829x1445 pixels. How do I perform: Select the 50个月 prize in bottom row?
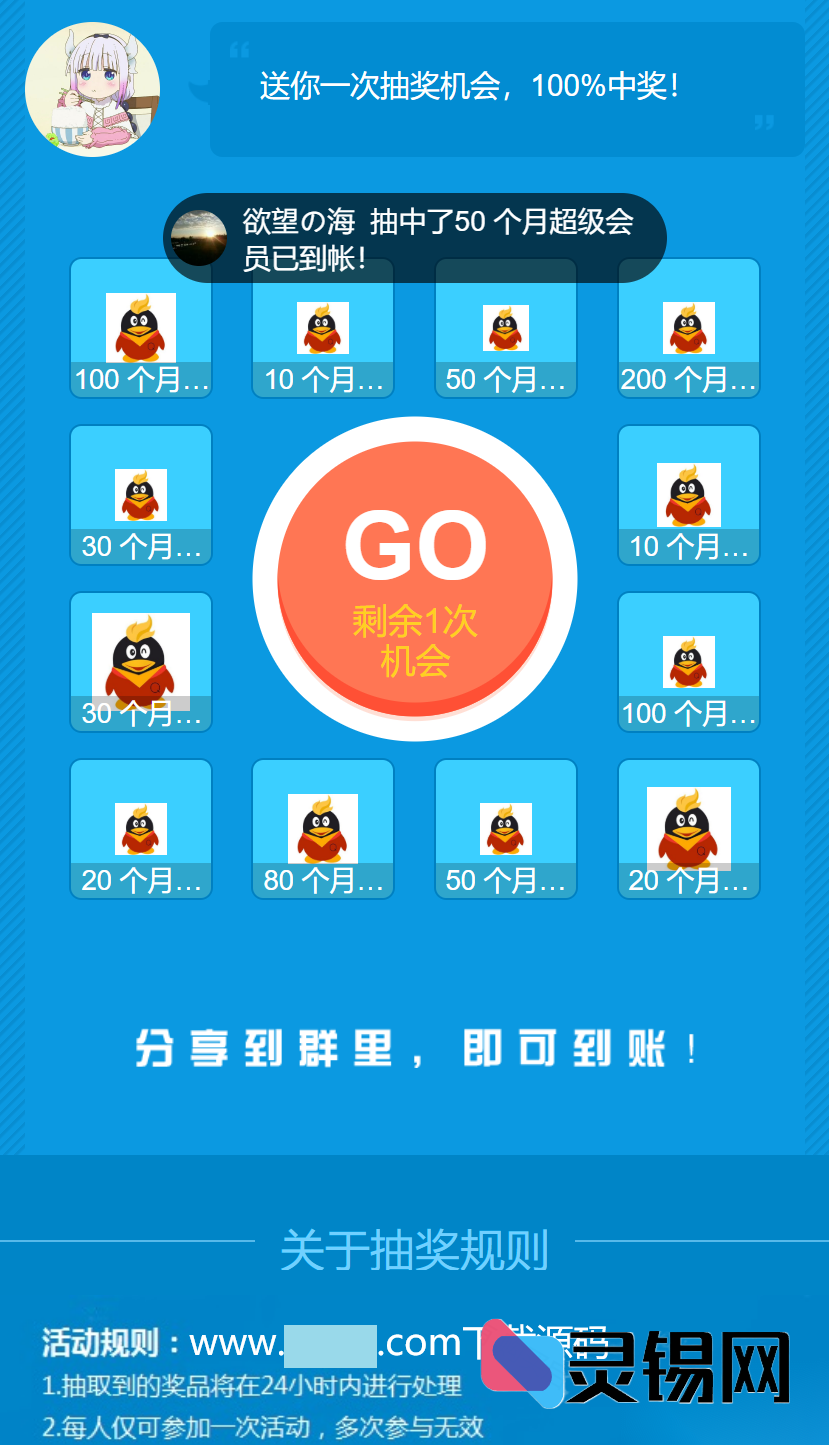505,828
